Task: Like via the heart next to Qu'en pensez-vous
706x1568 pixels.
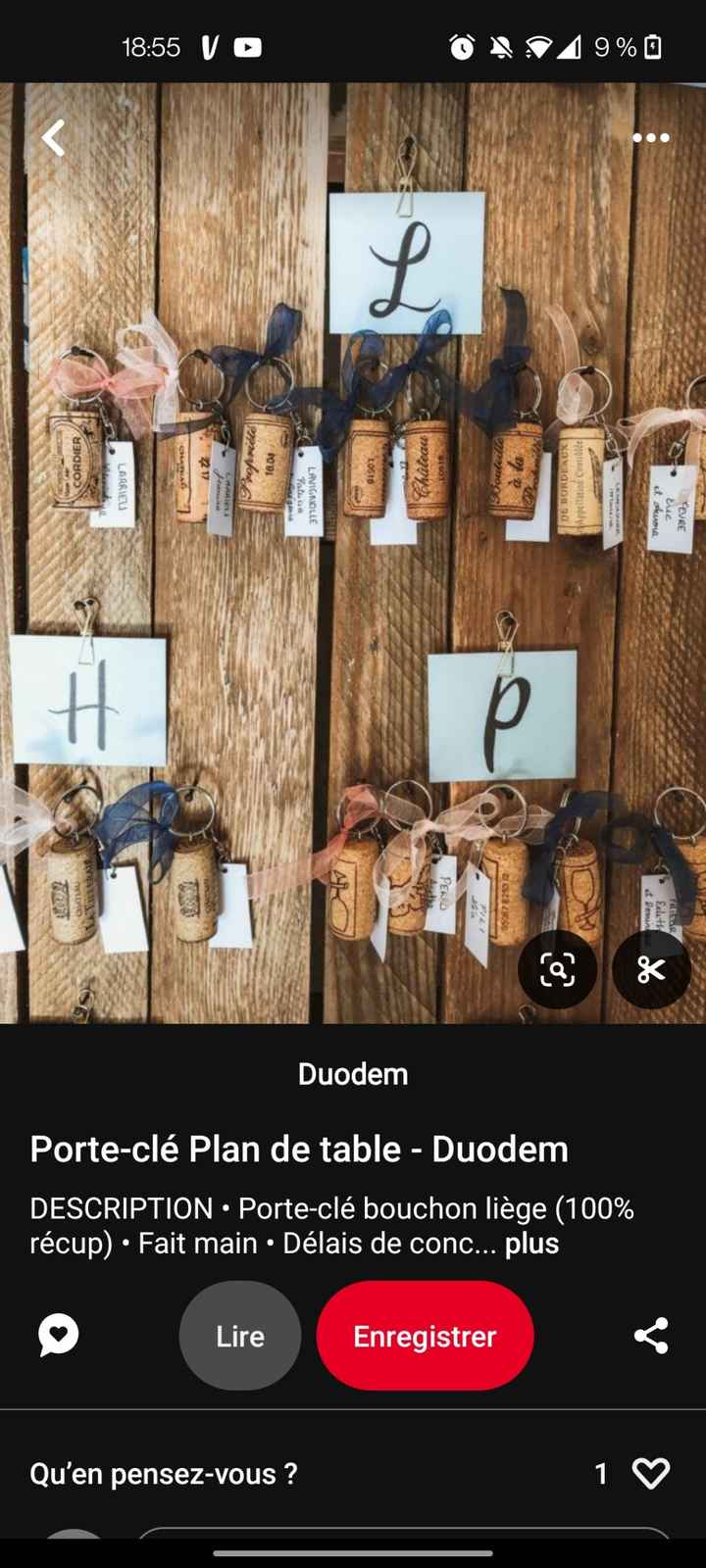Action: pos(651,1473)
